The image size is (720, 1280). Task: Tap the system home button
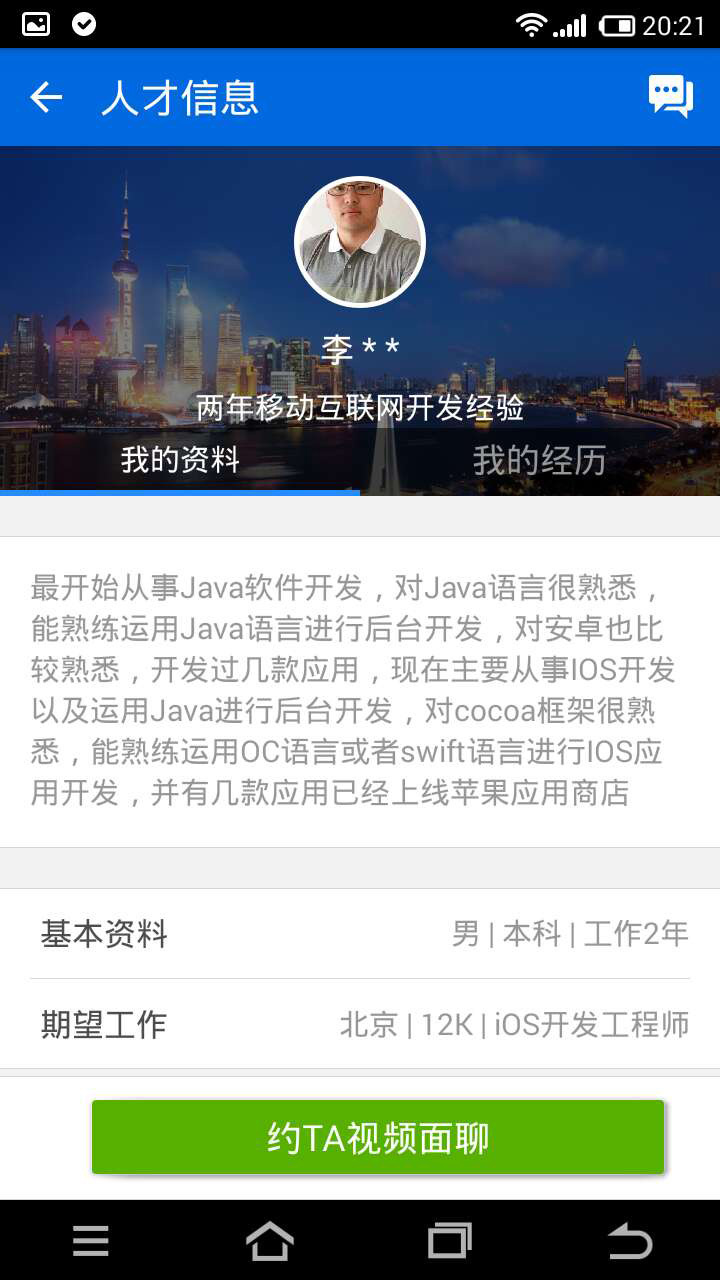pyautogui.click(x=270, y=1241)
